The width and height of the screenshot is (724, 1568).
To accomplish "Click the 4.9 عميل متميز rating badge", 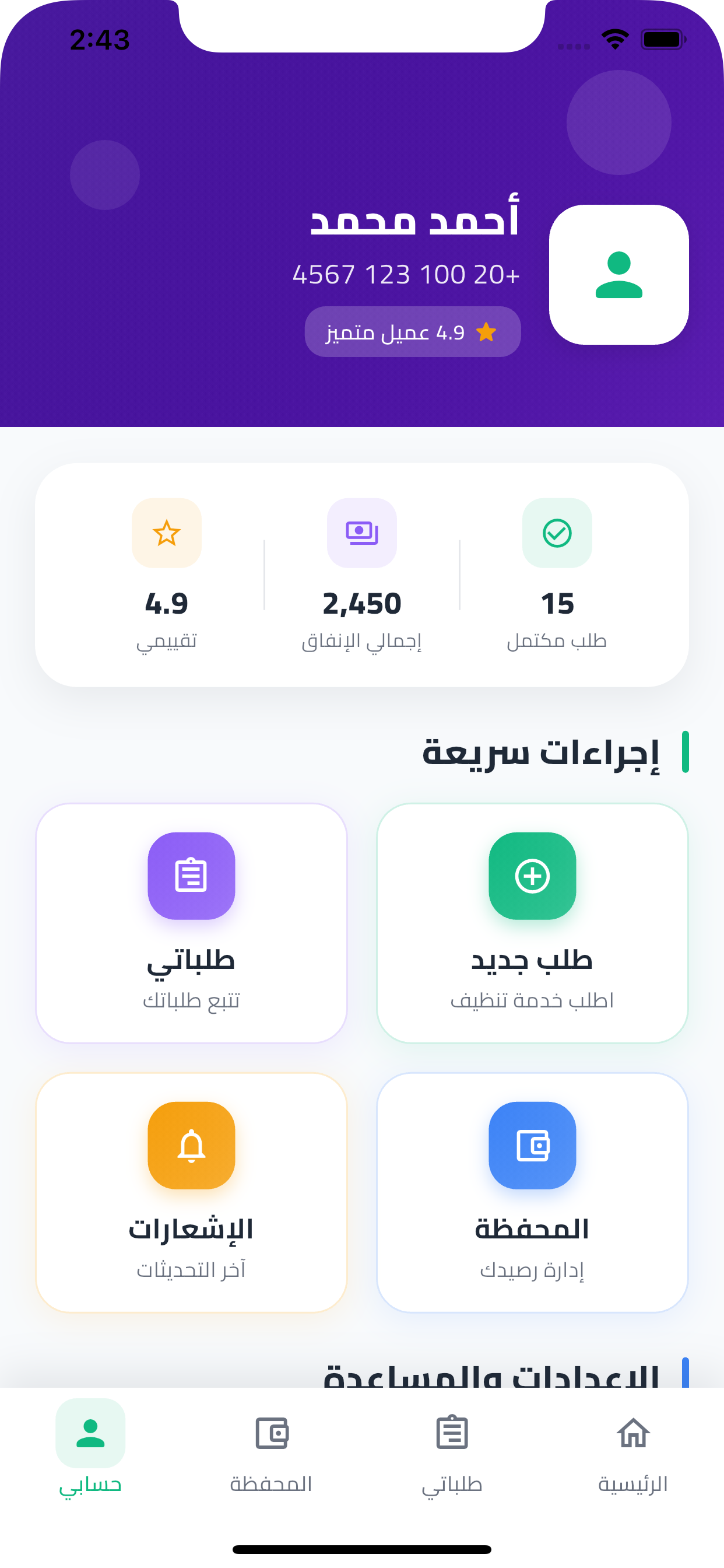I will pyautogui.click(x=413, y=332).
